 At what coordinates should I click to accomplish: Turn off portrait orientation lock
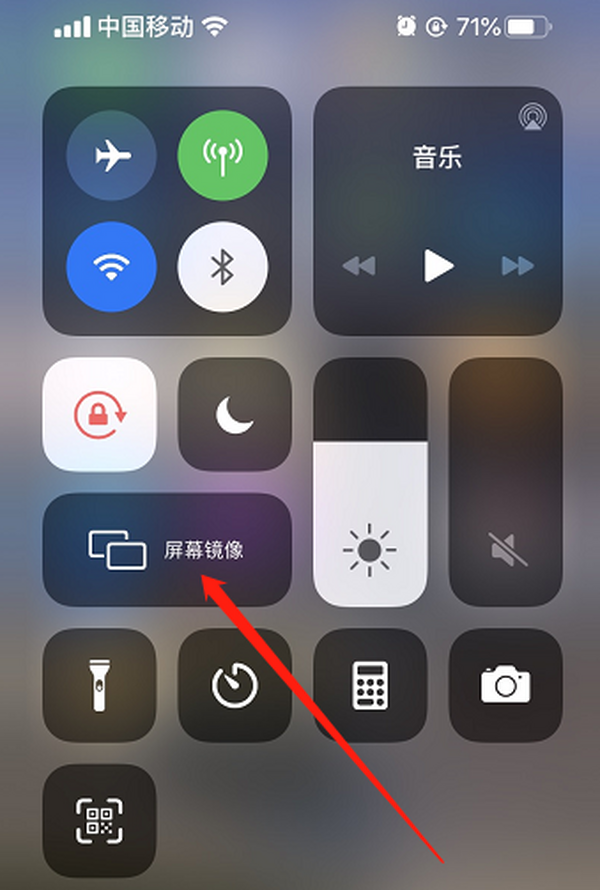100,414
